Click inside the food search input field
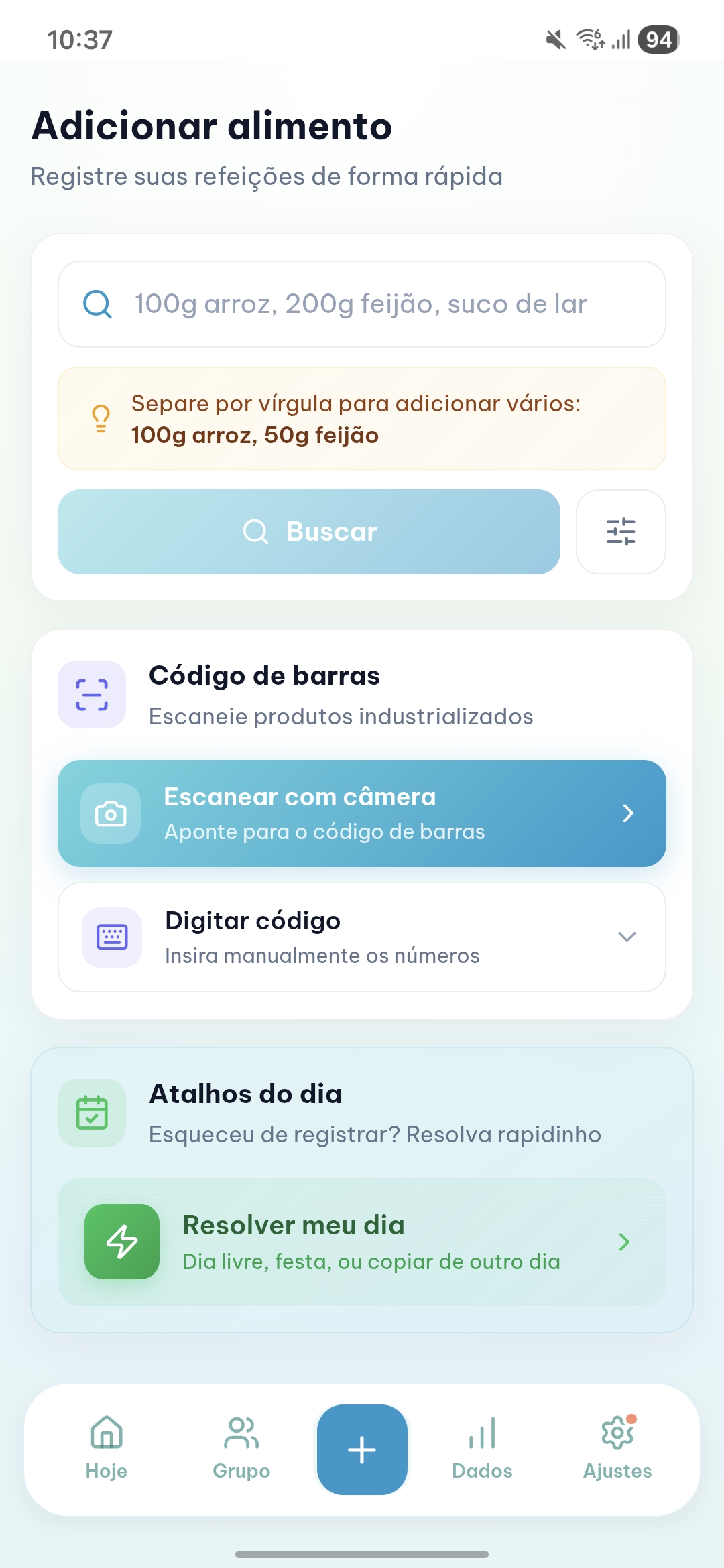 [362, 304]
